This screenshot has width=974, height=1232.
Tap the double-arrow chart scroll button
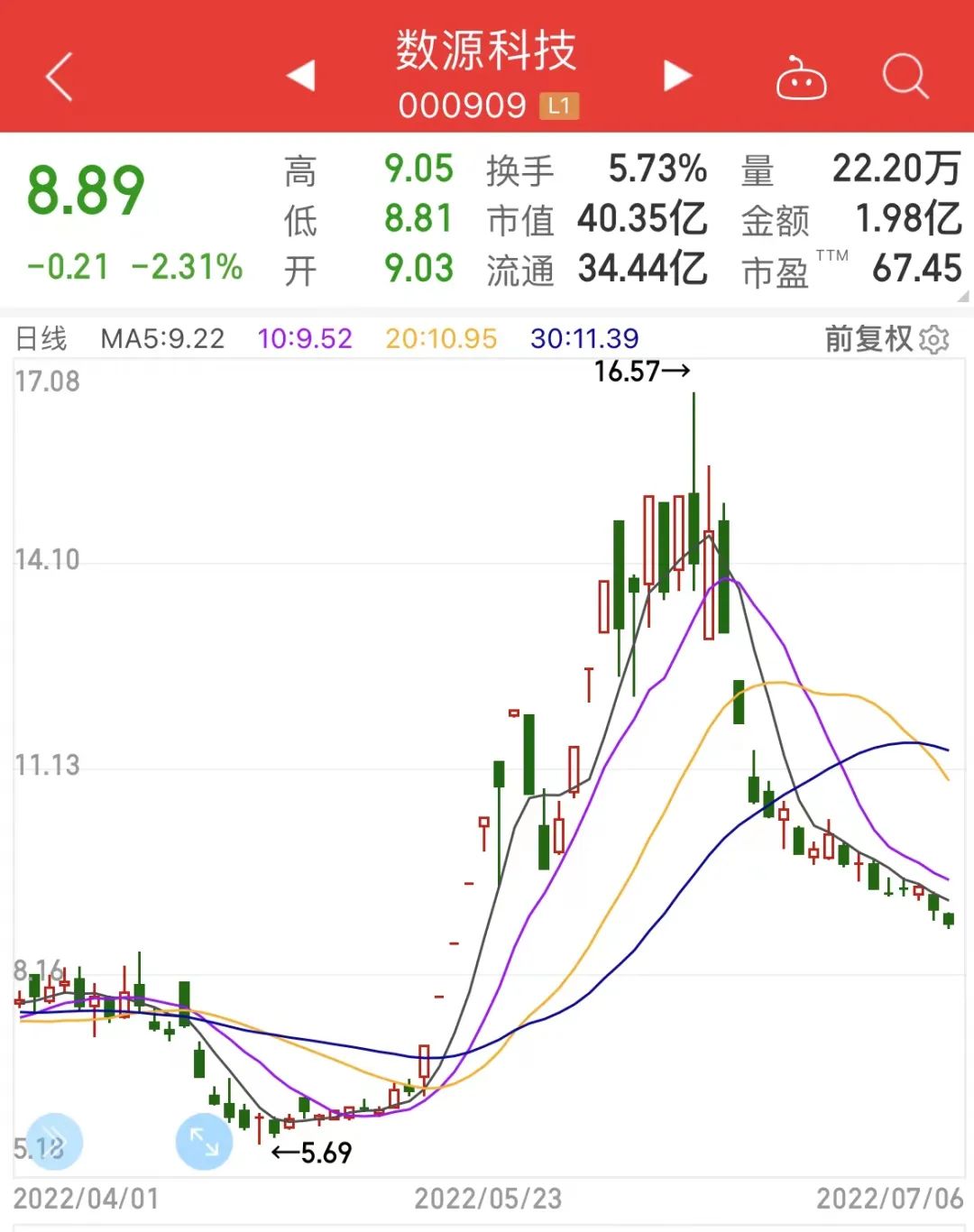pos(54,1140)
